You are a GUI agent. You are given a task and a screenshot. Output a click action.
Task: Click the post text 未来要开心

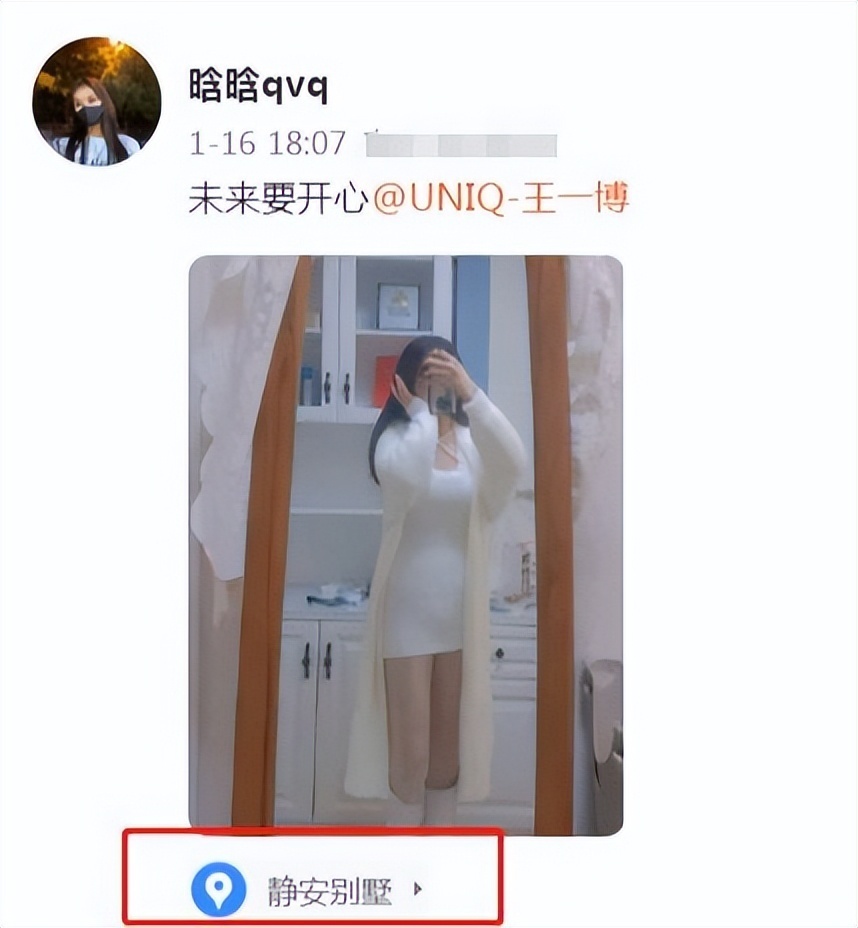[x=272, y=198]
